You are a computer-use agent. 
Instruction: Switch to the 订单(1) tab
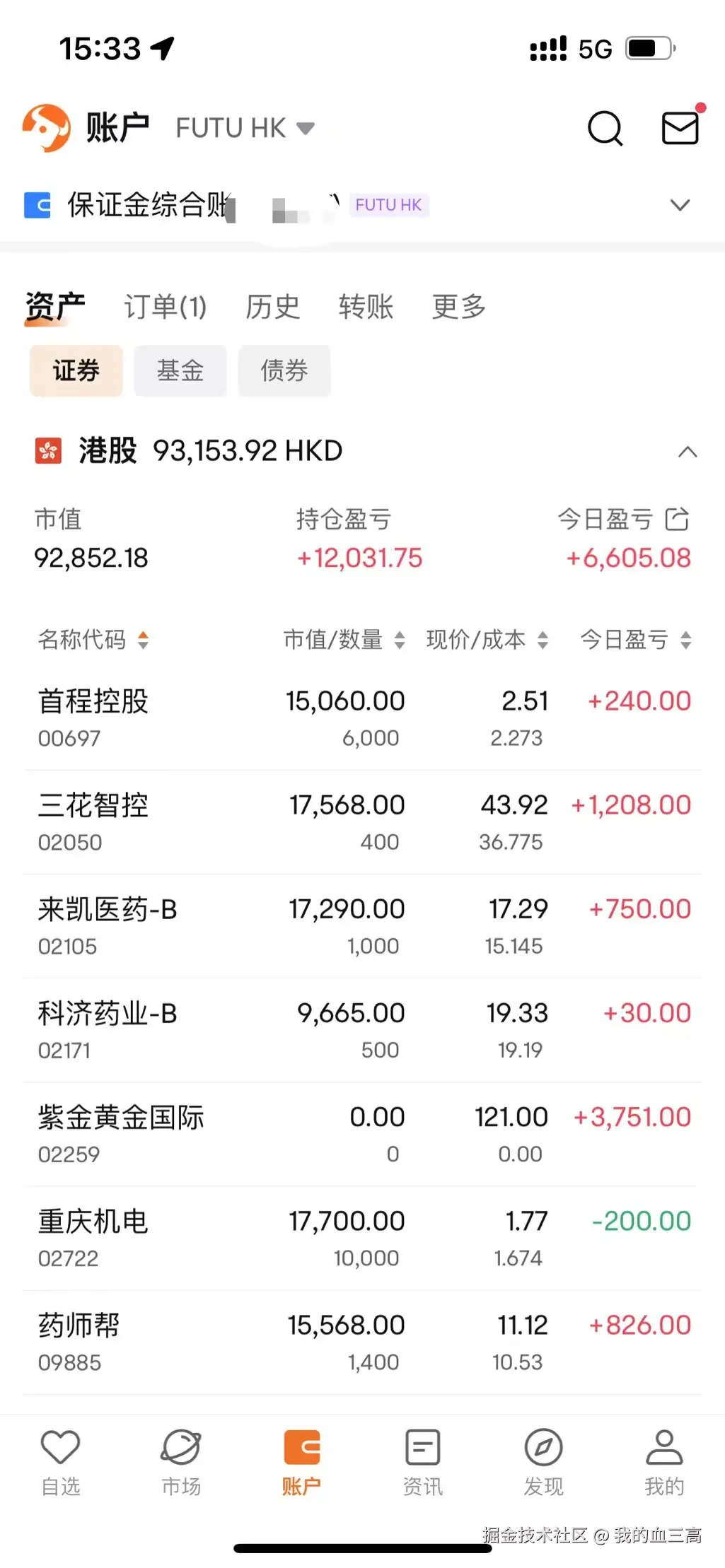(165, 307)
